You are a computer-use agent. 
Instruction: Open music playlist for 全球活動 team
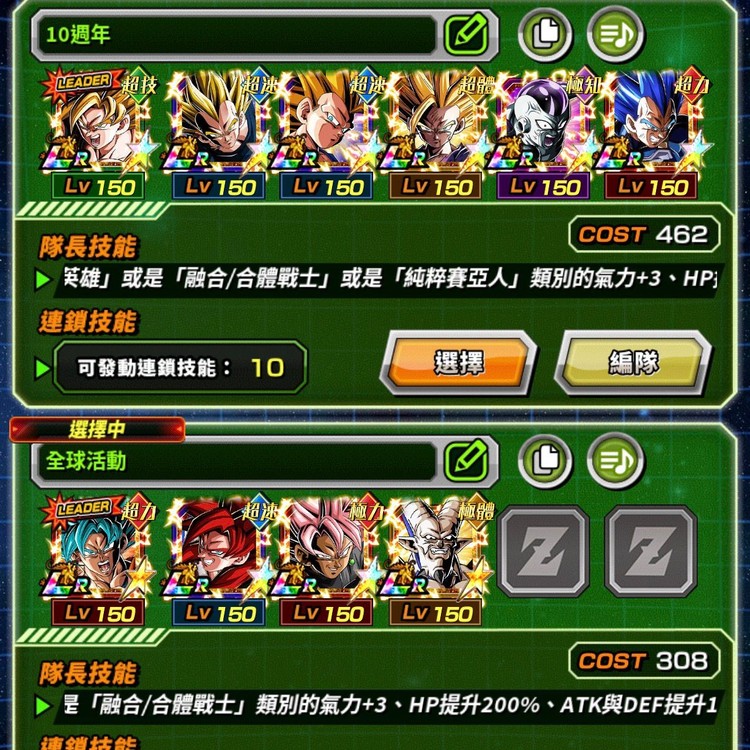[x=615, y=461]
